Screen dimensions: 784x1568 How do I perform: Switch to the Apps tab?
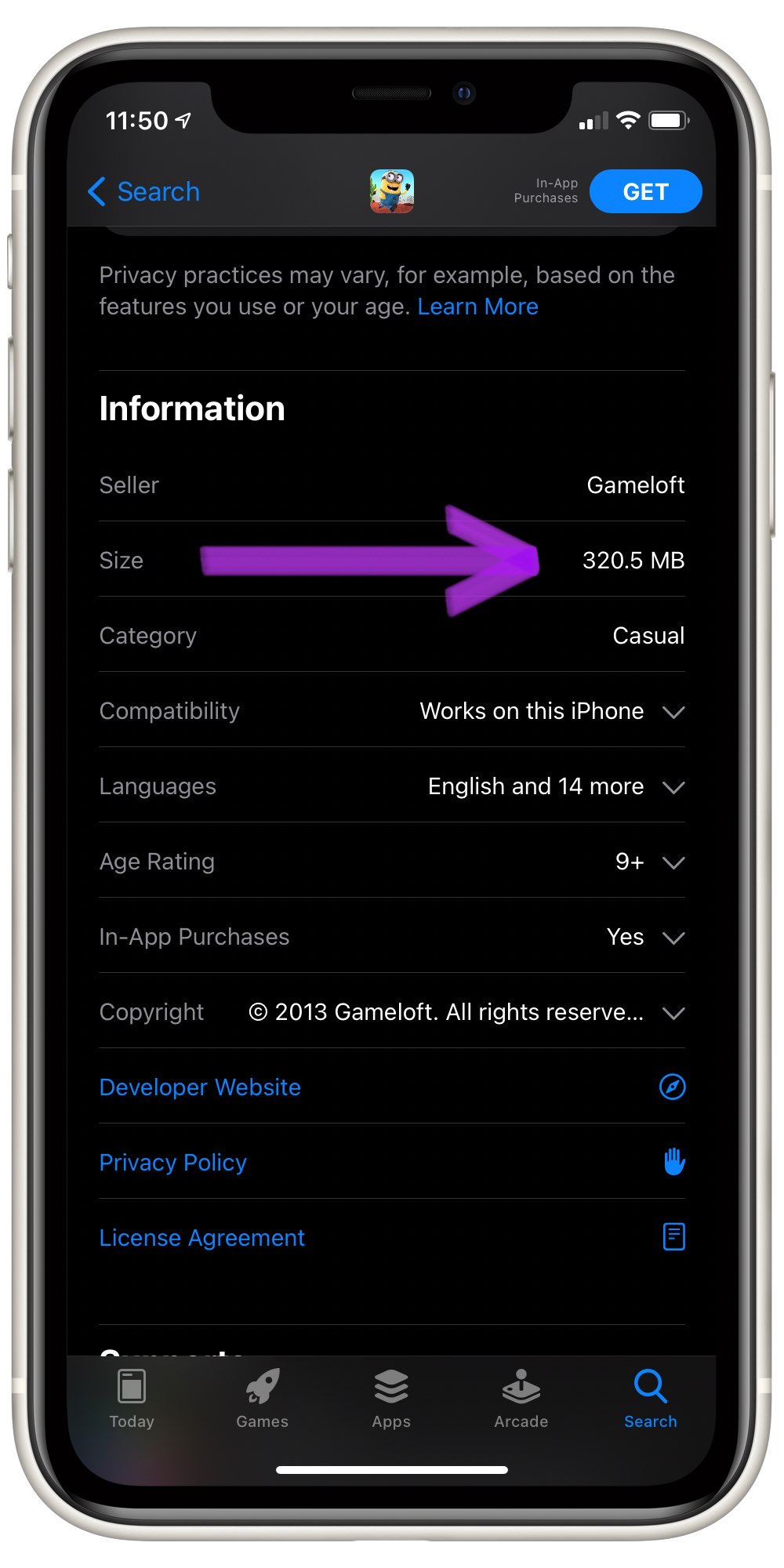point(391,1399)
